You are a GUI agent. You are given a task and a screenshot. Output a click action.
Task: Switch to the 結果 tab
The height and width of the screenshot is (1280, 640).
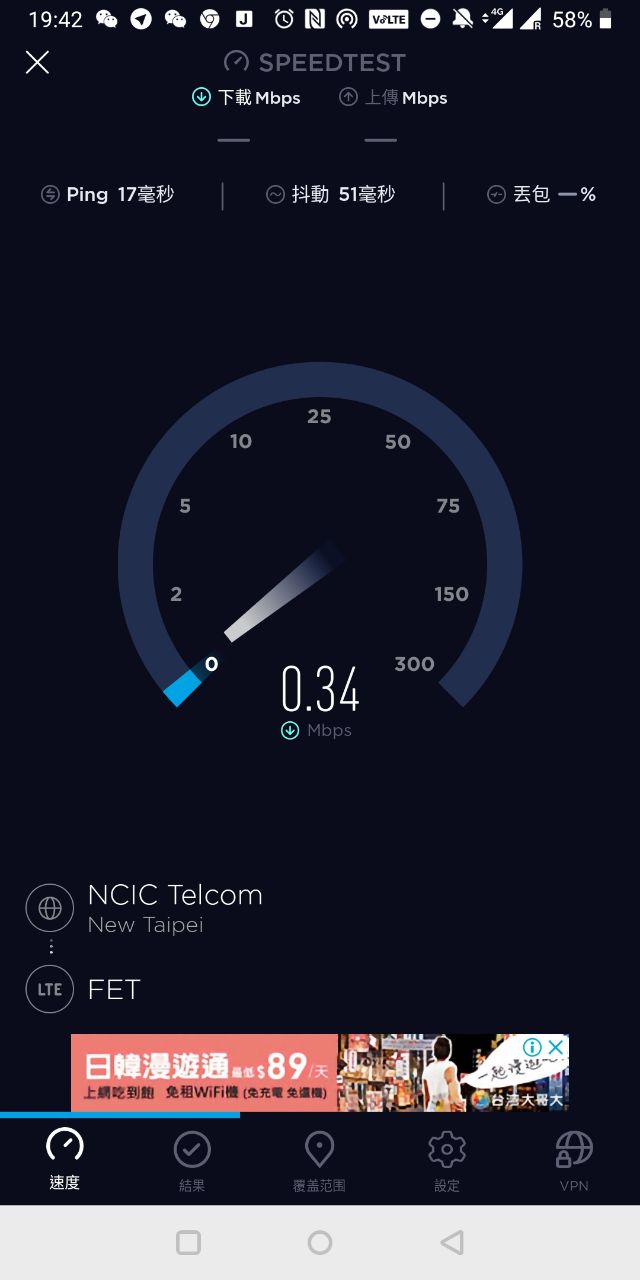tap(192, 1162)
